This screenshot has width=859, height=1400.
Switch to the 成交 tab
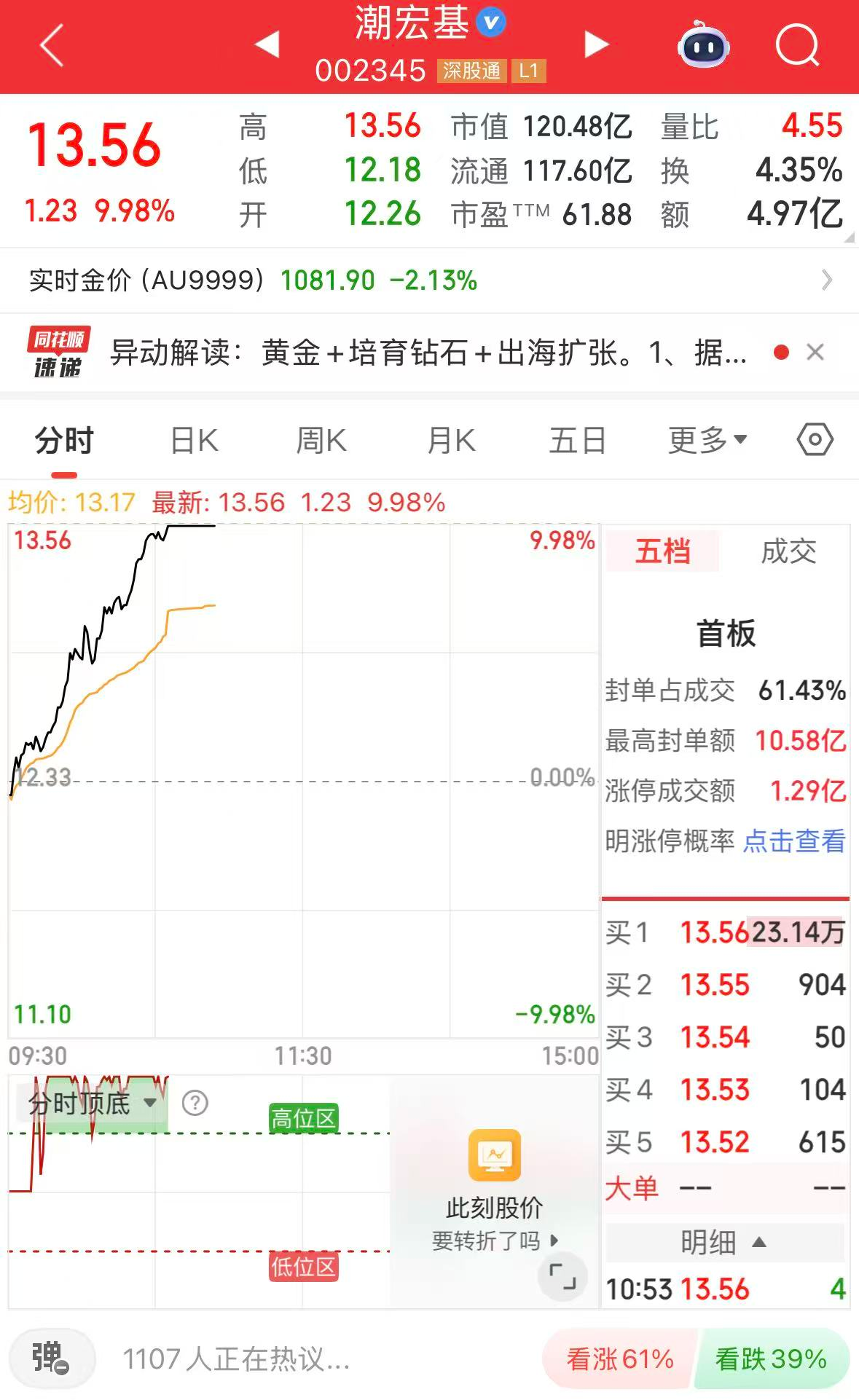pos(791,552)
